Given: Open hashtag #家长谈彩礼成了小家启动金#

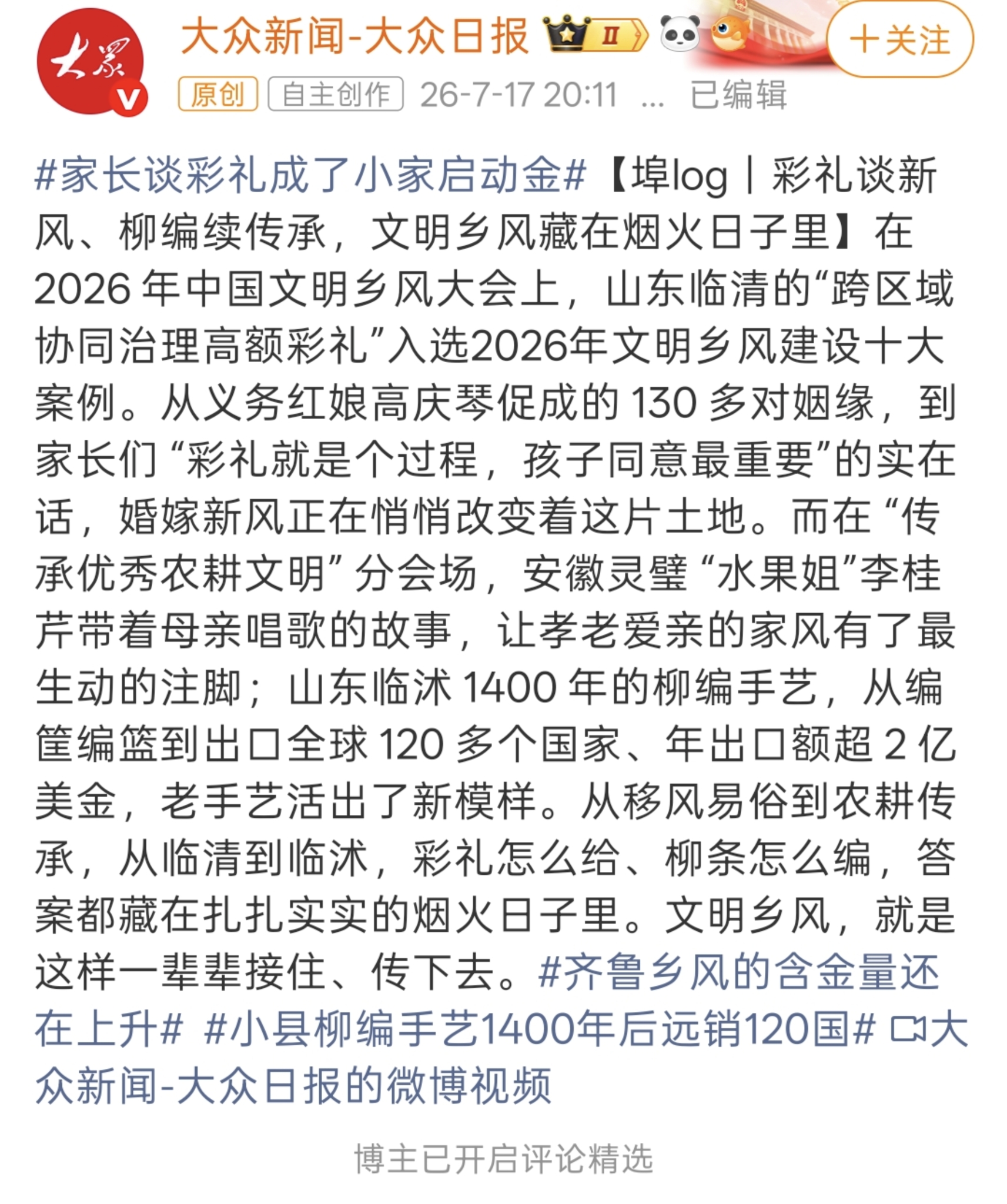Looking at the screenshot, I should pos(310,176).
